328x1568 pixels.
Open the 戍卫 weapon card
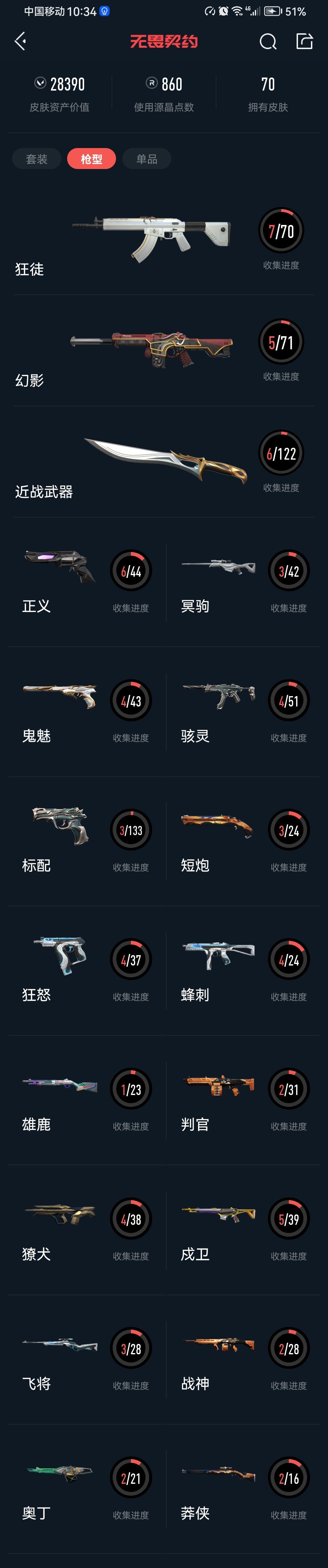coord(243,1230)
